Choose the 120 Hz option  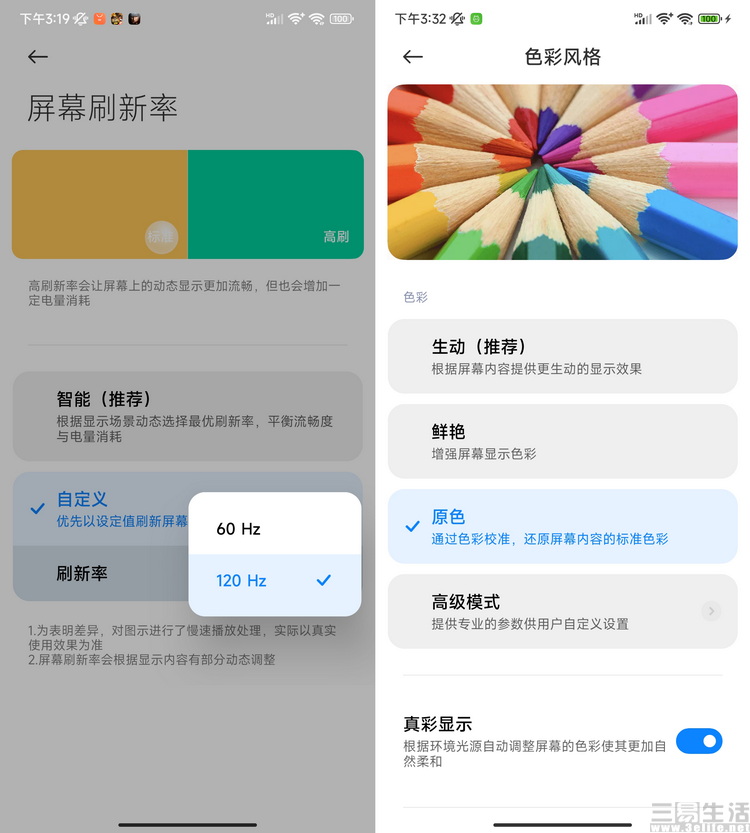click(274, 580)
